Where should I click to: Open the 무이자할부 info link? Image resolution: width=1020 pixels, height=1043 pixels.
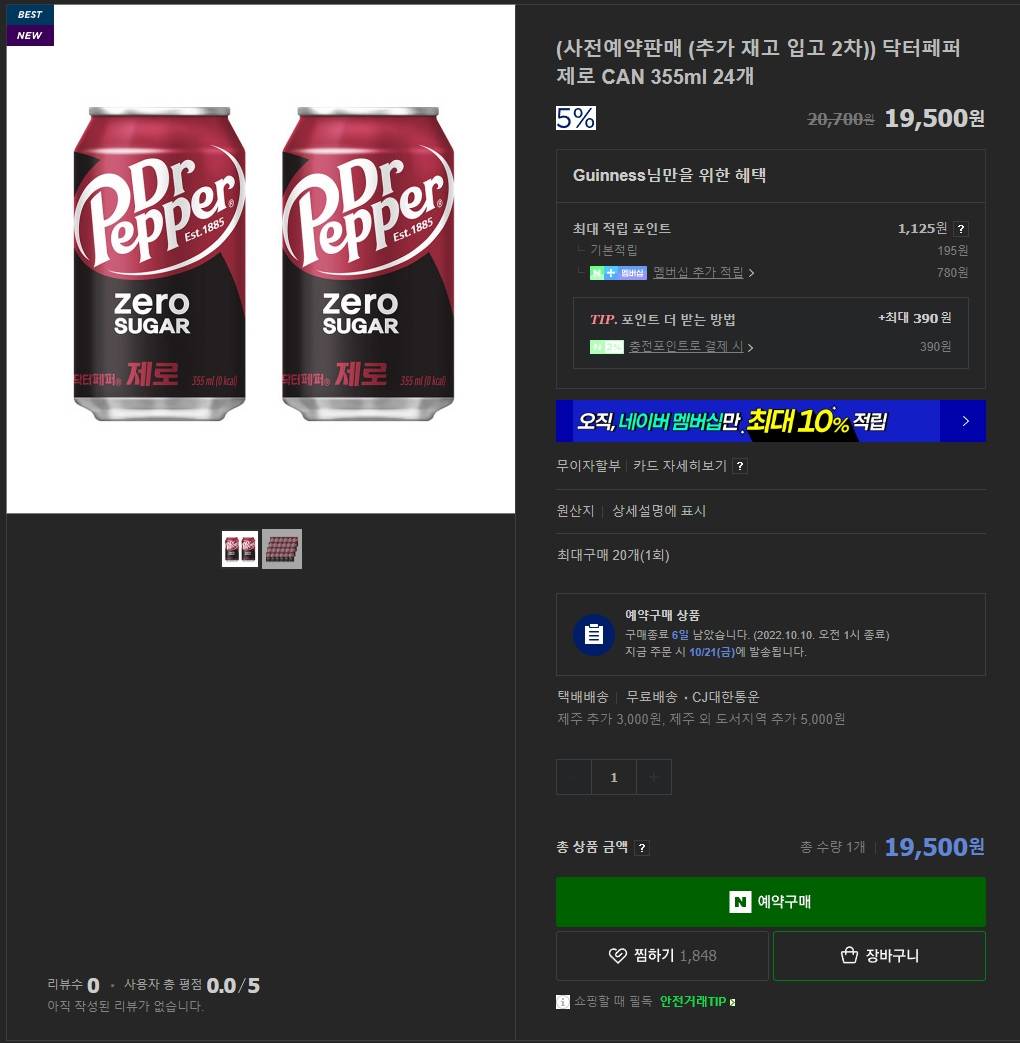tap(588, 466)
